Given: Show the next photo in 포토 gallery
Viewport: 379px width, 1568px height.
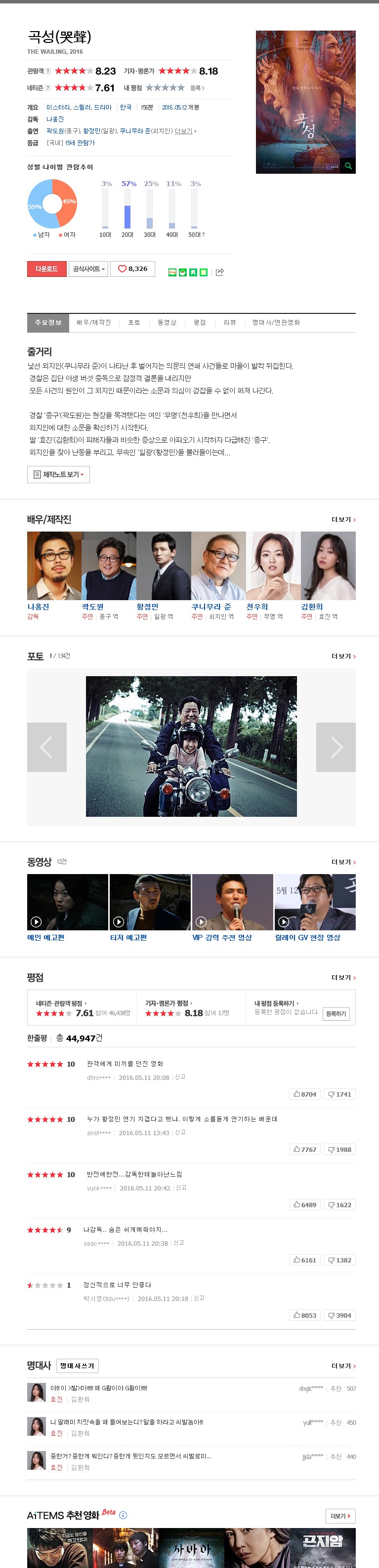Looking at the screenshot, I should click(x=336, y=747).
